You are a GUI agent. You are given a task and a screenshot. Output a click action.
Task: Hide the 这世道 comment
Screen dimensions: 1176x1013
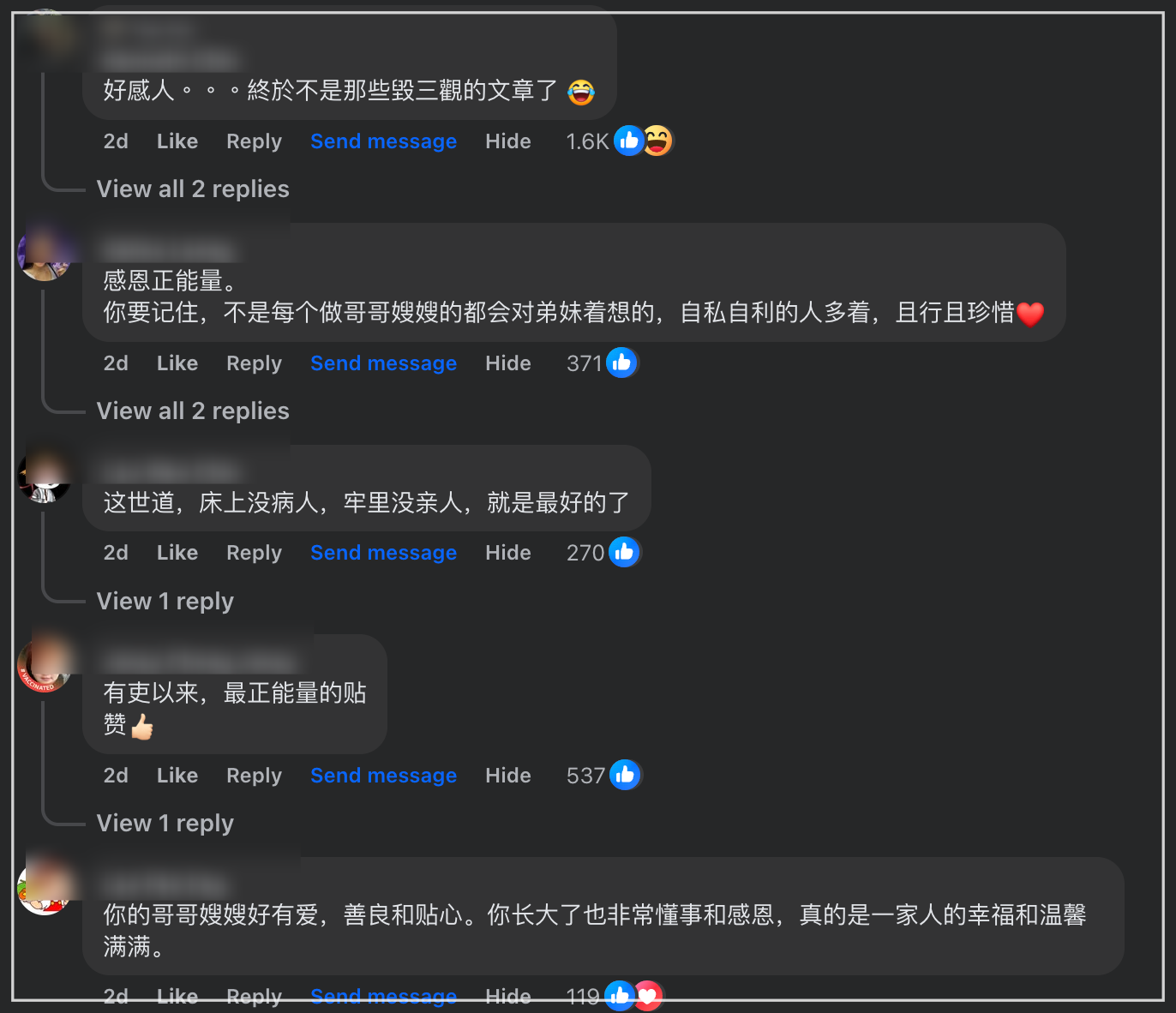tap(507, 553)
